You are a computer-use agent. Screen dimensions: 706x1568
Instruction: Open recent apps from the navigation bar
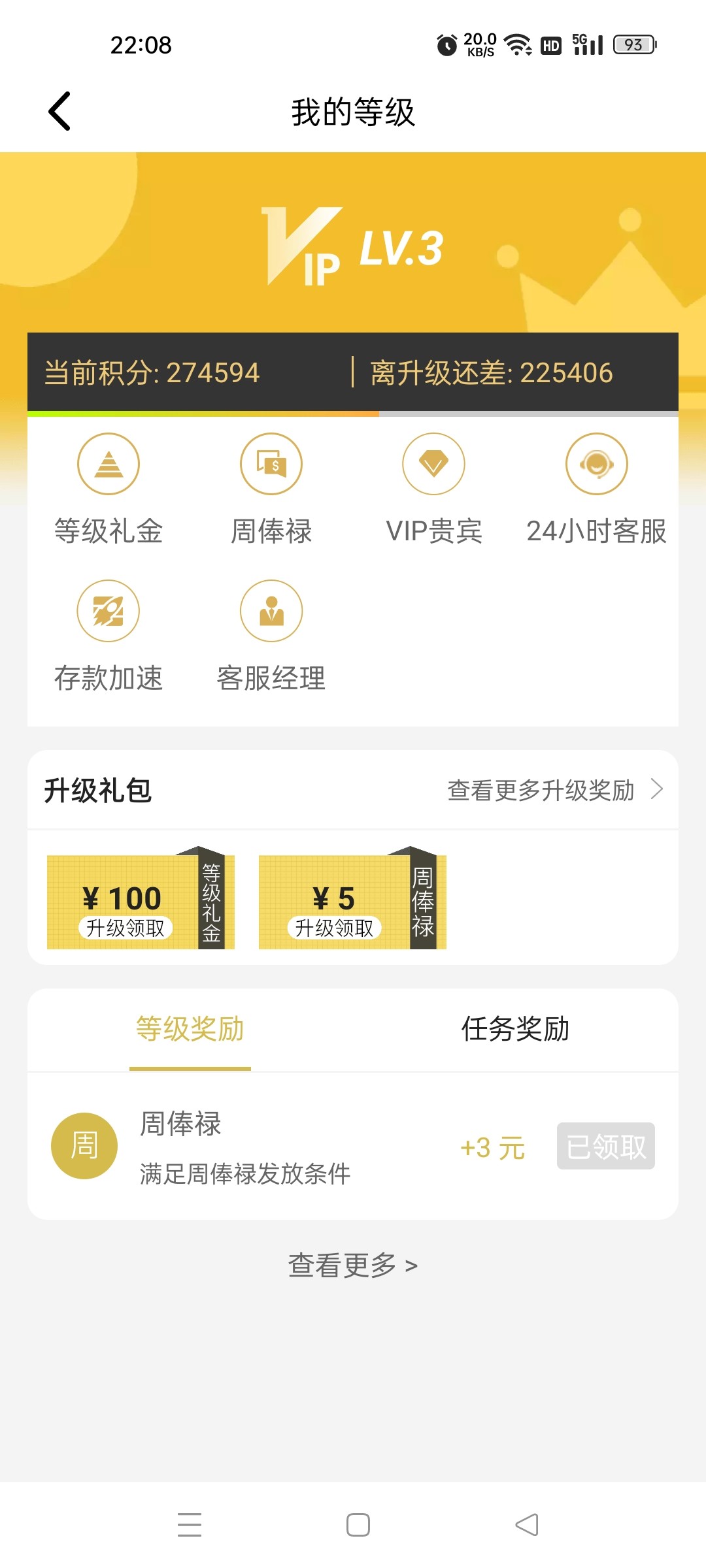pyautogui.click(x=190, y=1524)
